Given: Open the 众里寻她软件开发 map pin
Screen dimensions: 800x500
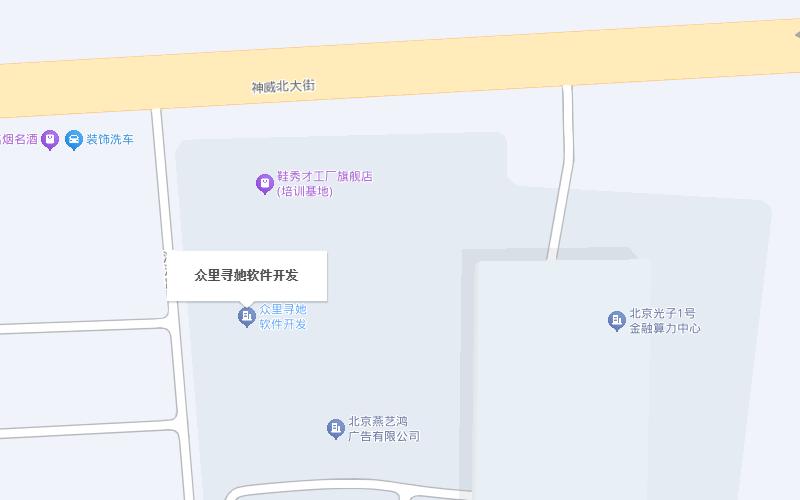Looking at the screenshot, I should [246, 317].
